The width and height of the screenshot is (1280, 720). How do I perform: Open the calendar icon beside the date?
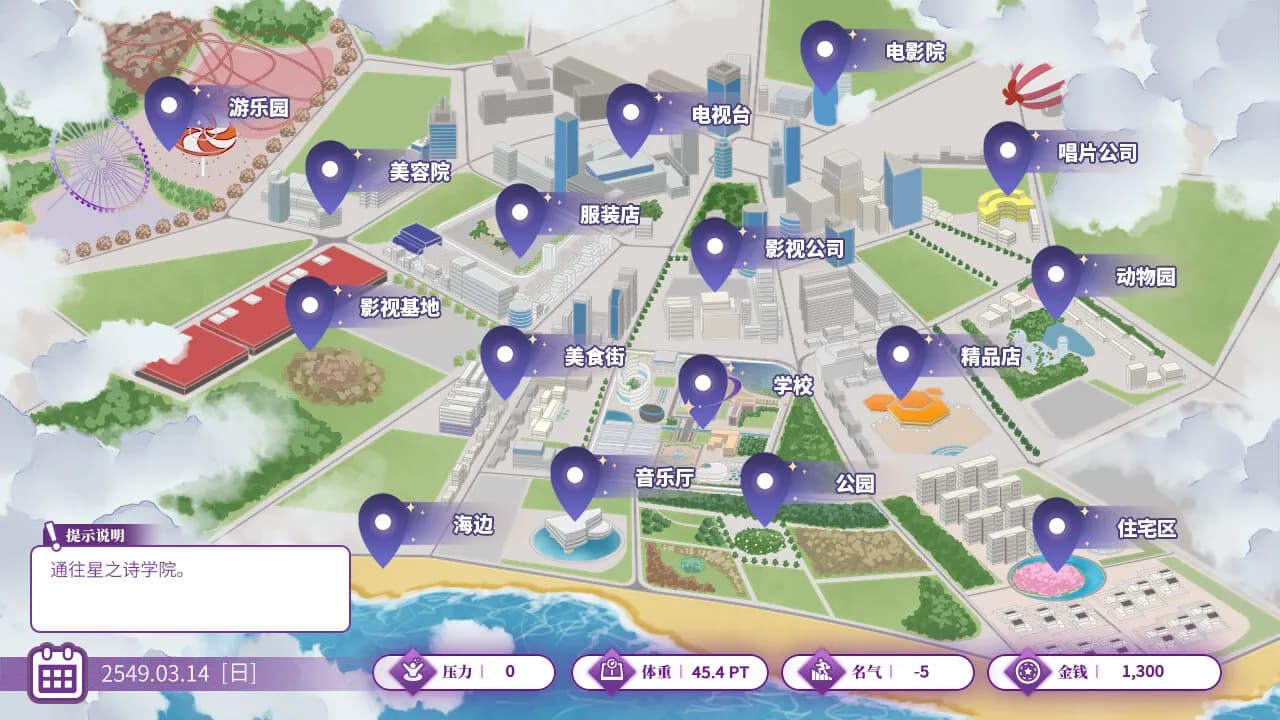point(57,673)
